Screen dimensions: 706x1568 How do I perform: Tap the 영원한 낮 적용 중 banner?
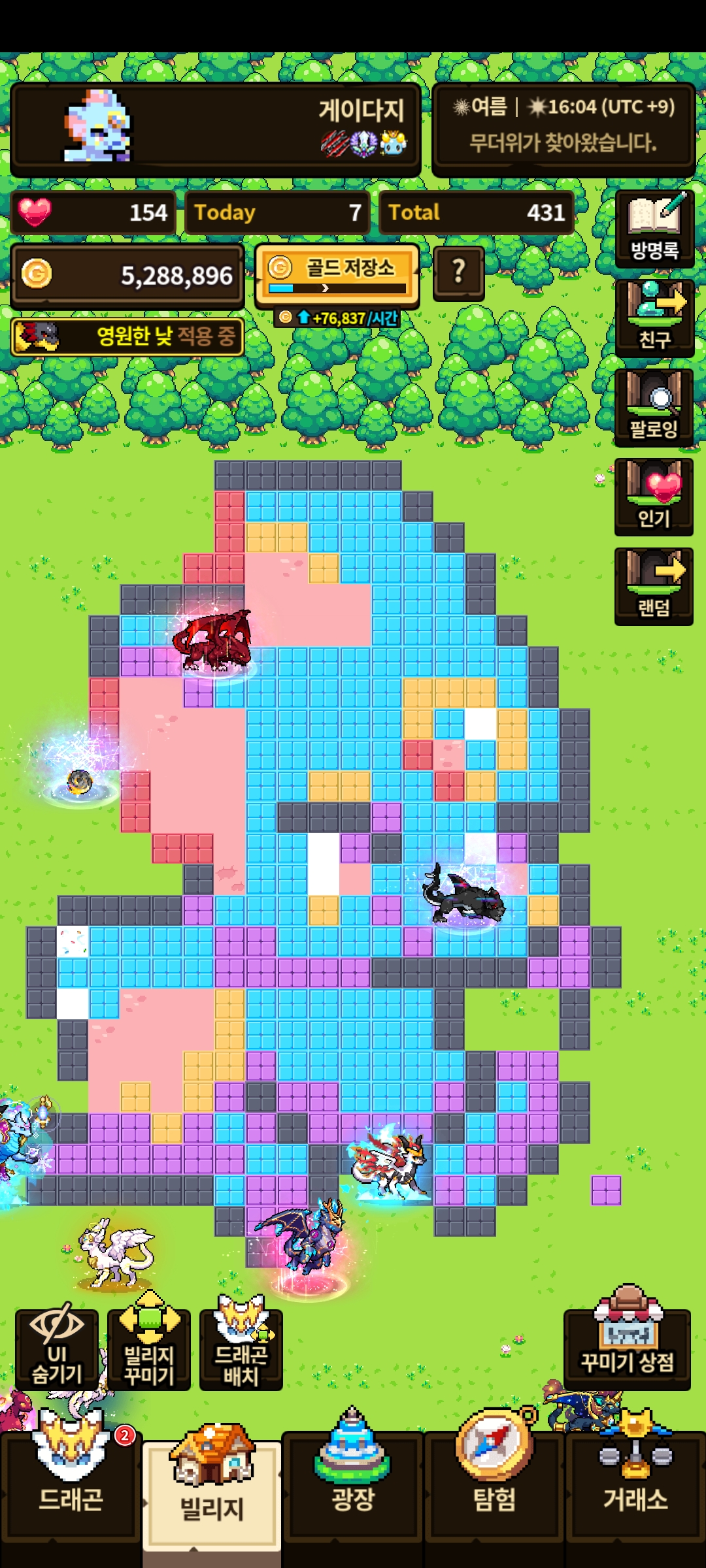pyautogui.click(x=128, y=337)
